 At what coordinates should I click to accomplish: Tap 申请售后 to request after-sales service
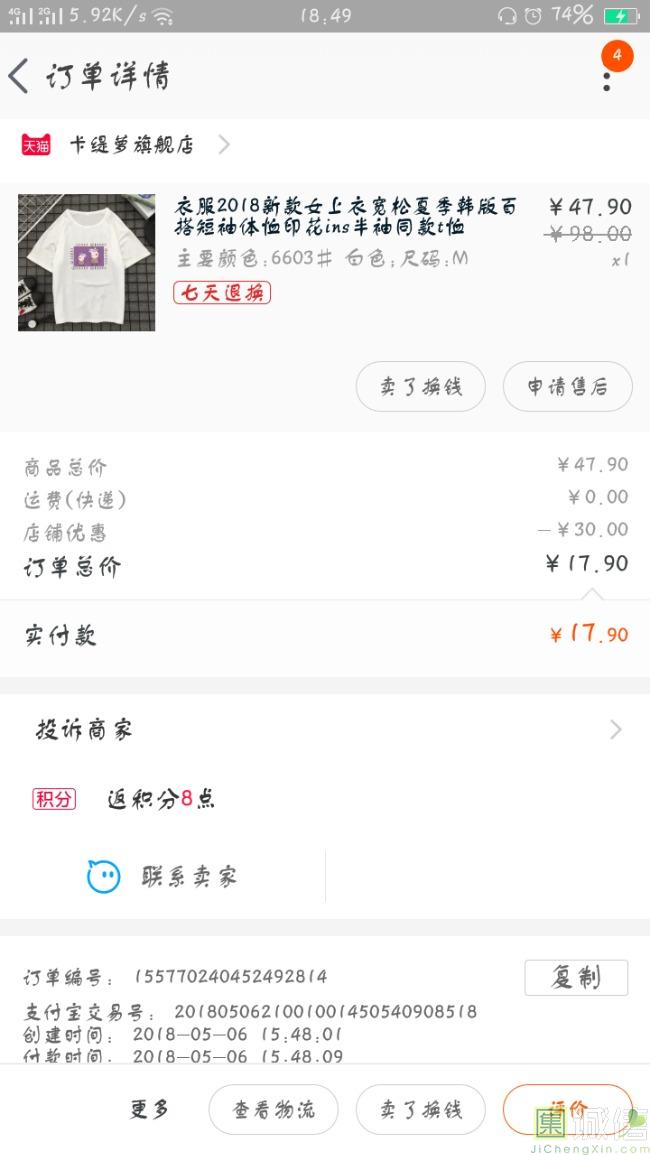point(567,387)
